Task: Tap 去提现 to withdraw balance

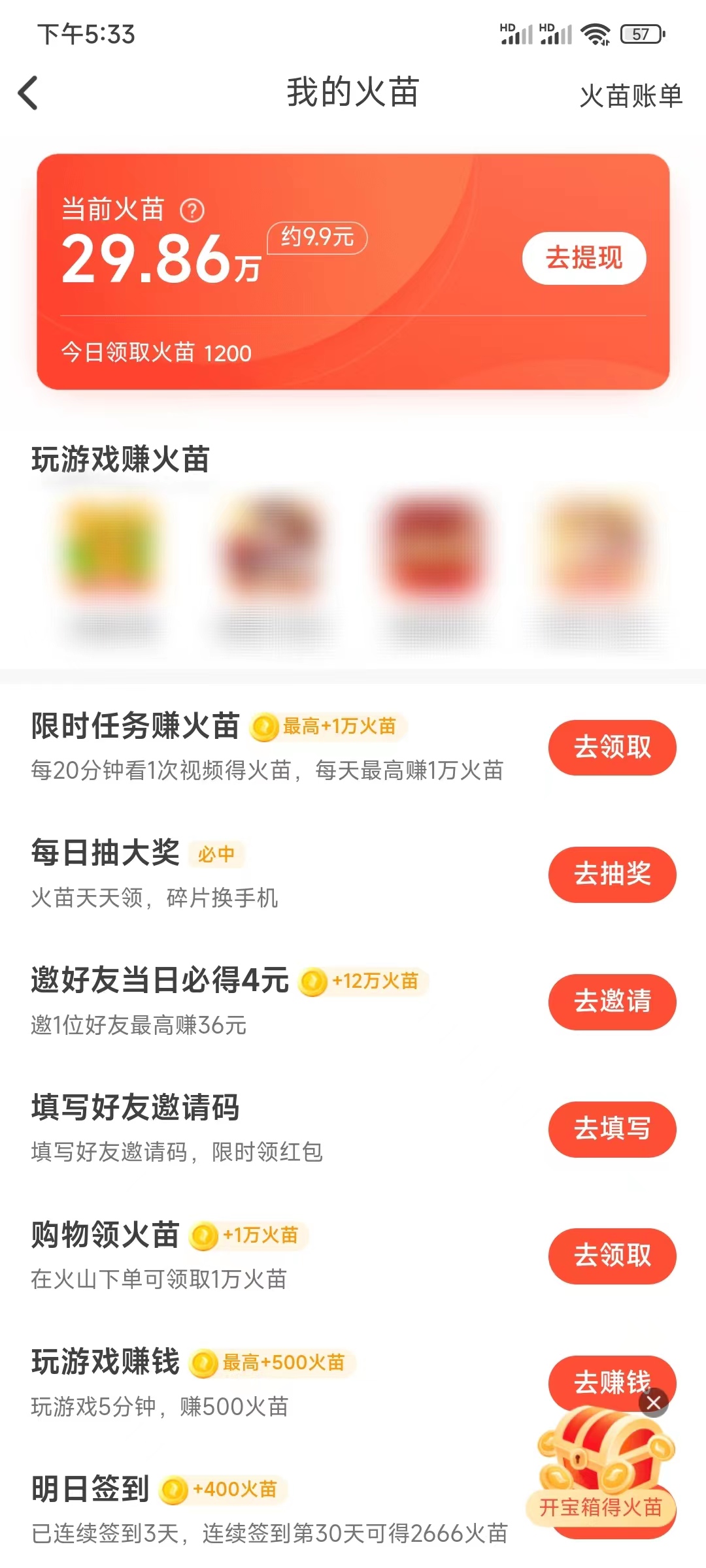Action: [x=586, y=259]
